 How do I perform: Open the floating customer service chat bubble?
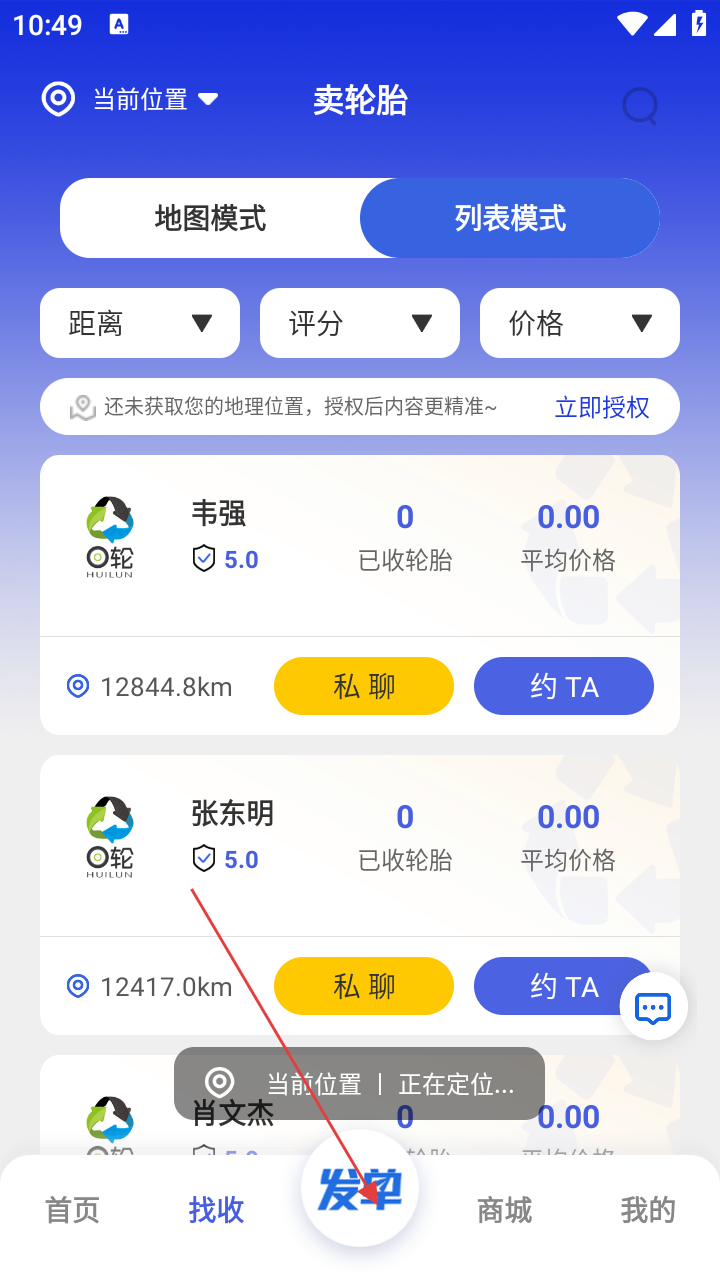pos(654,1007)
